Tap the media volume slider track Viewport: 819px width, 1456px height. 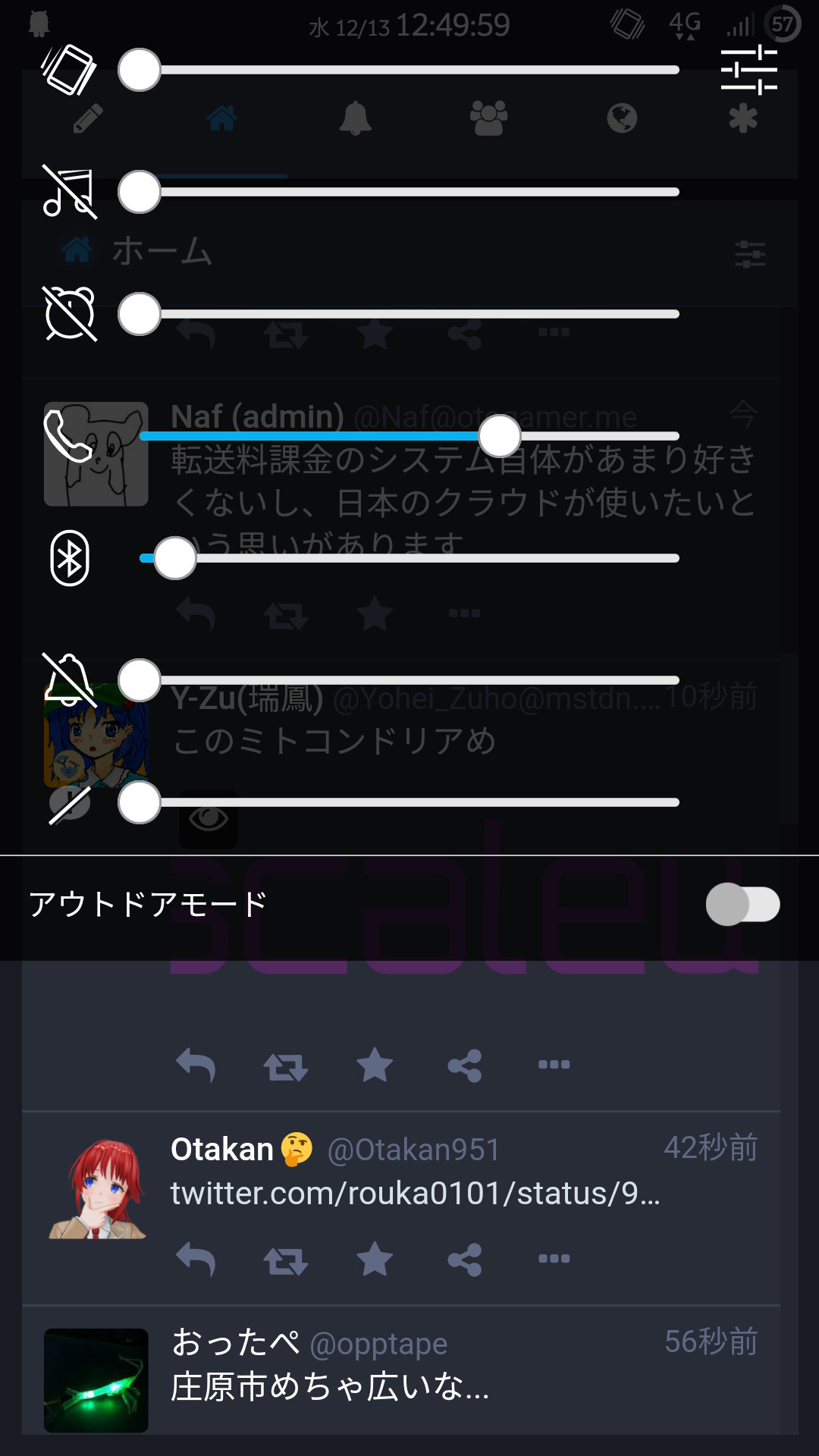point(409,192)
